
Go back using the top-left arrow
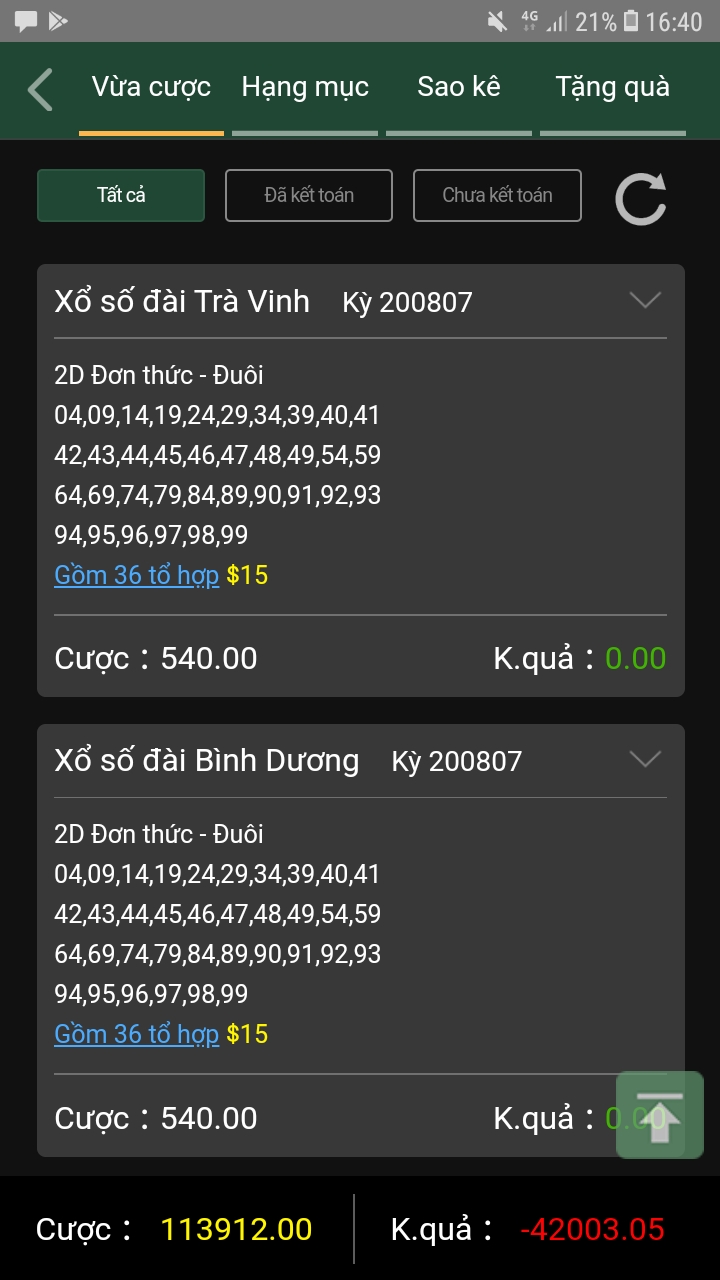tap(40, 89)
